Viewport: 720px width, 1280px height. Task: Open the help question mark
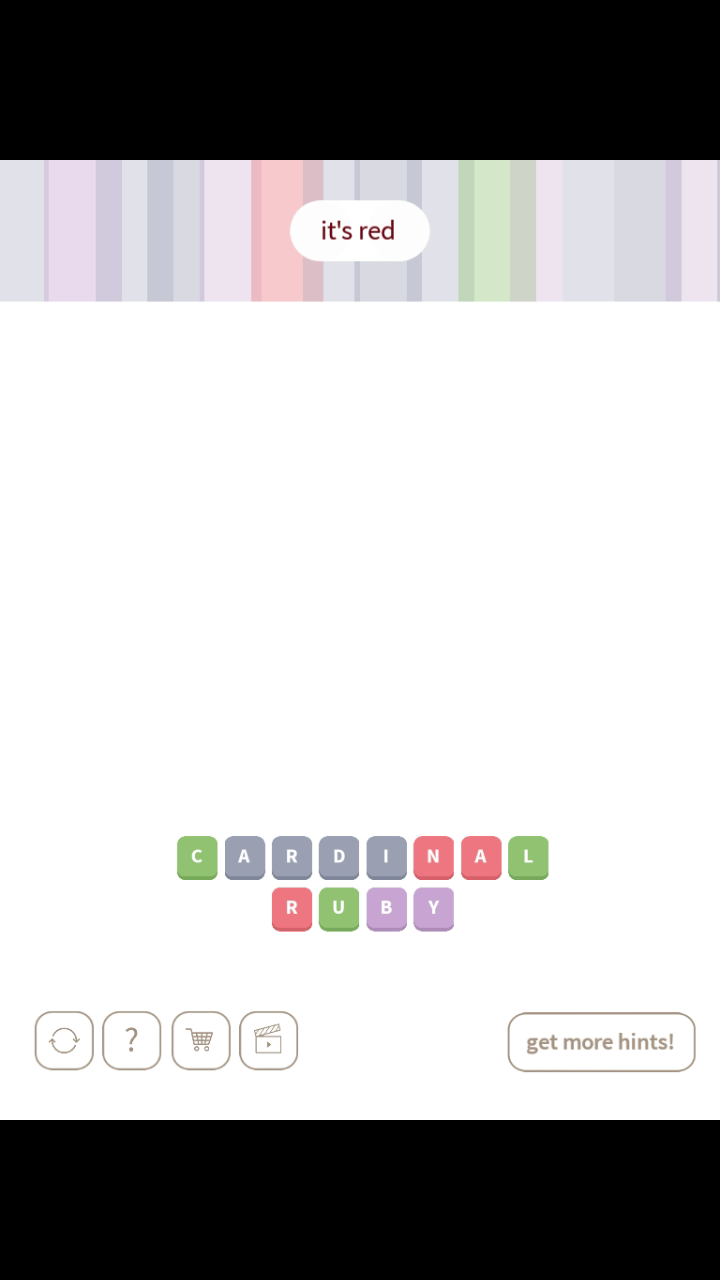131,1041
